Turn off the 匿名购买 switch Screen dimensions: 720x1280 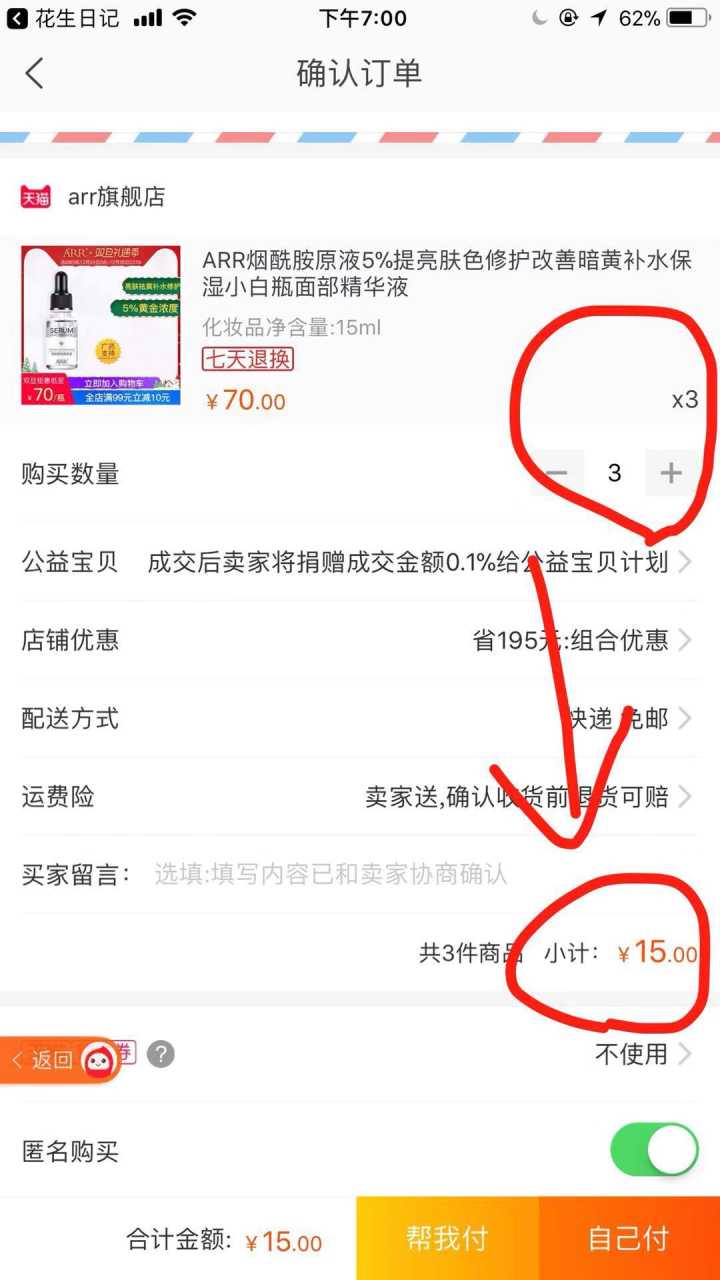(x=654, y=1151)
